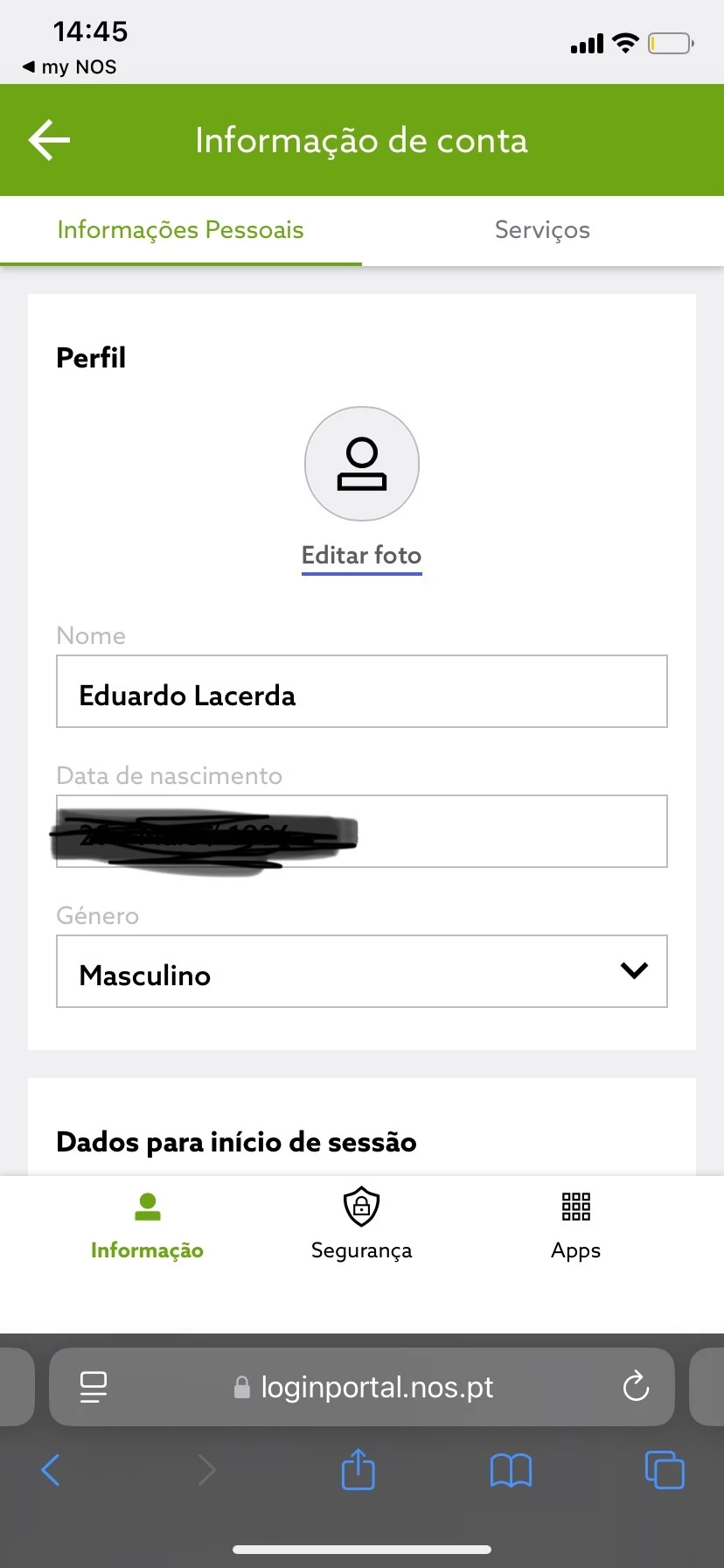Open the Safari share sheet
Viewport: 724px width, 1568px height.
click(x=358, y=1470)
